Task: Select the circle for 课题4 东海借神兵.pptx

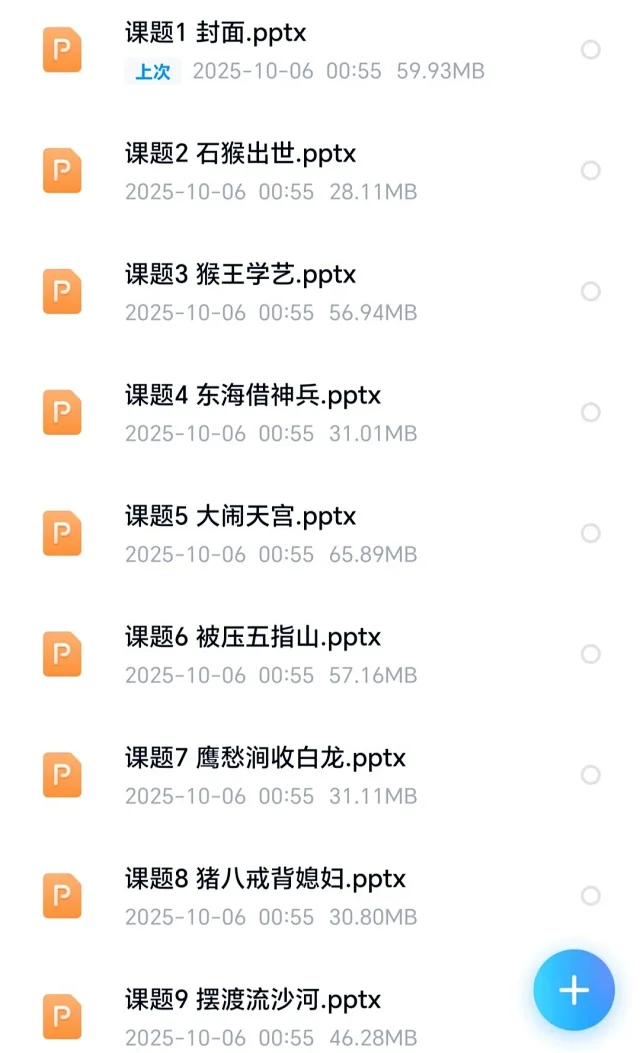Action: (591, 412)
